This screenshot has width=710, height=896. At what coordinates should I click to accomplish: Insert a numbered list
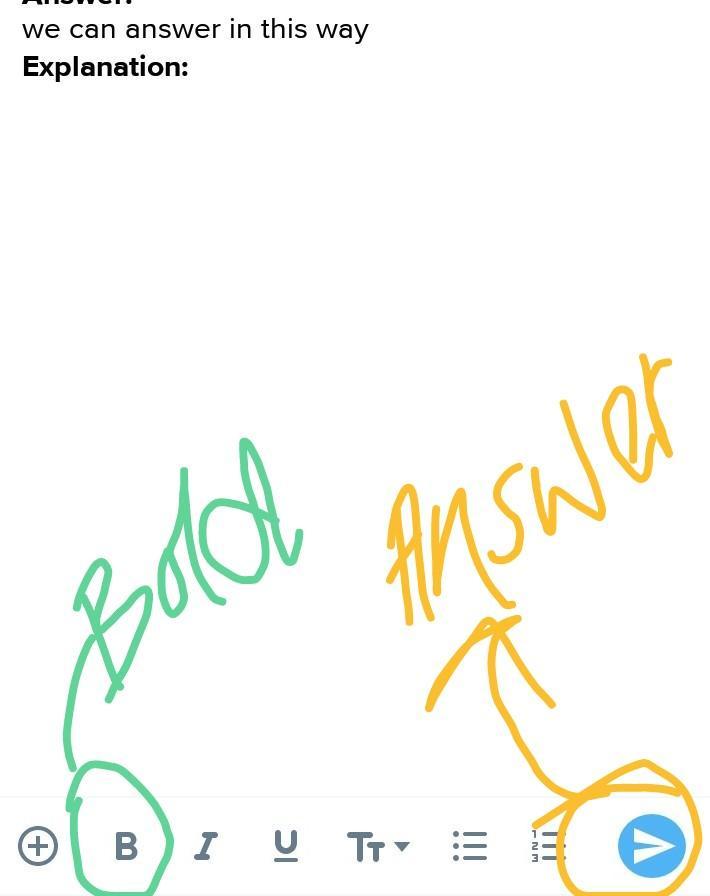point(548,846)
